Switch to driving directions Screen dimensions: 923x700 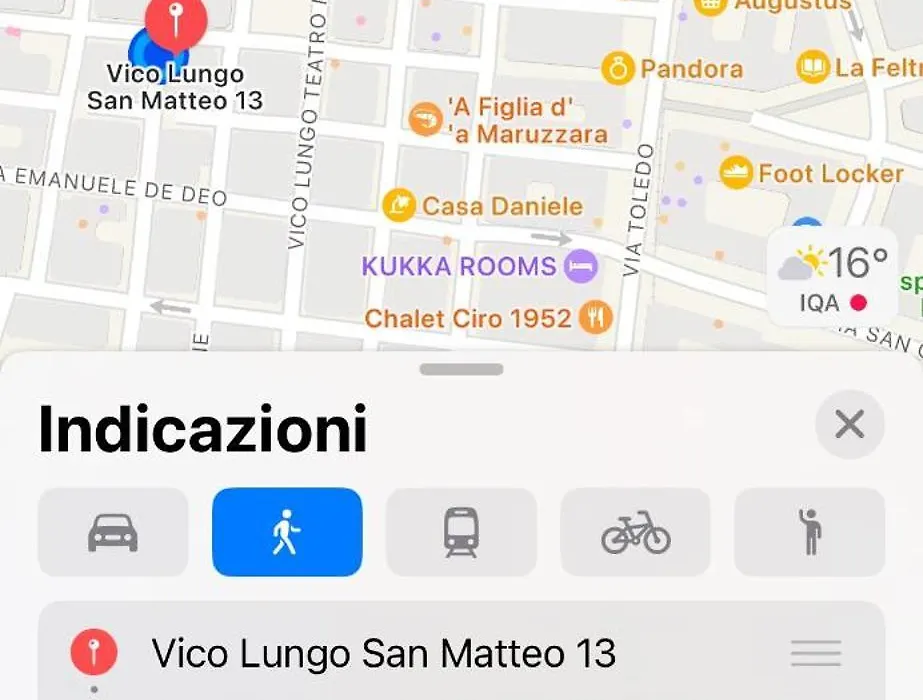[x=113, y=532]
